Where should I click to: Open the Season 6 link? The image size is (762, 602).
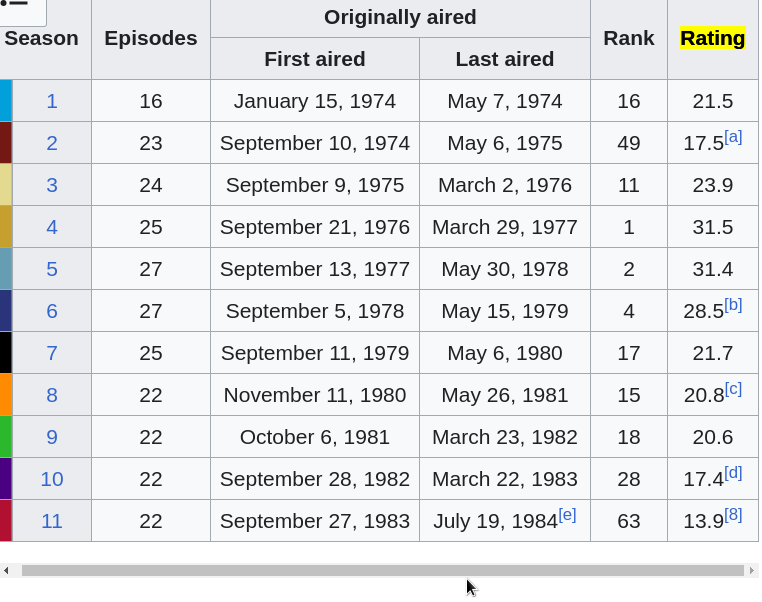click(52, 311)
